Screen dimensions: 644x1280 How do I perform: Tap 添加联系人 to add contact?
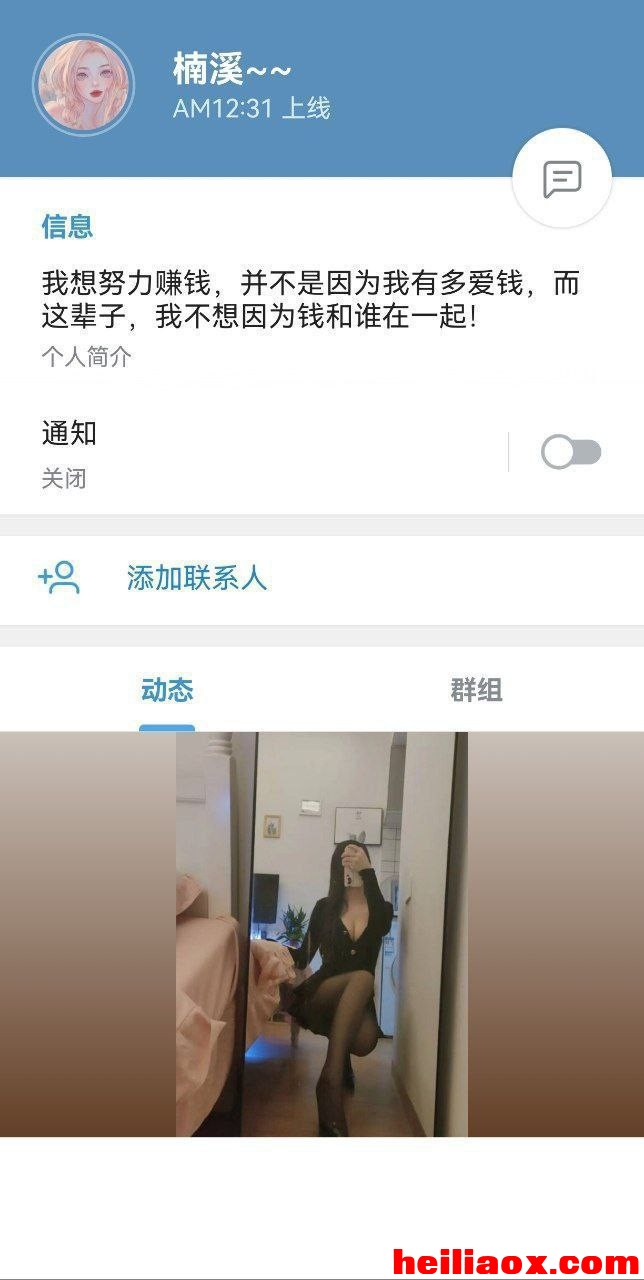coord(322,578)
